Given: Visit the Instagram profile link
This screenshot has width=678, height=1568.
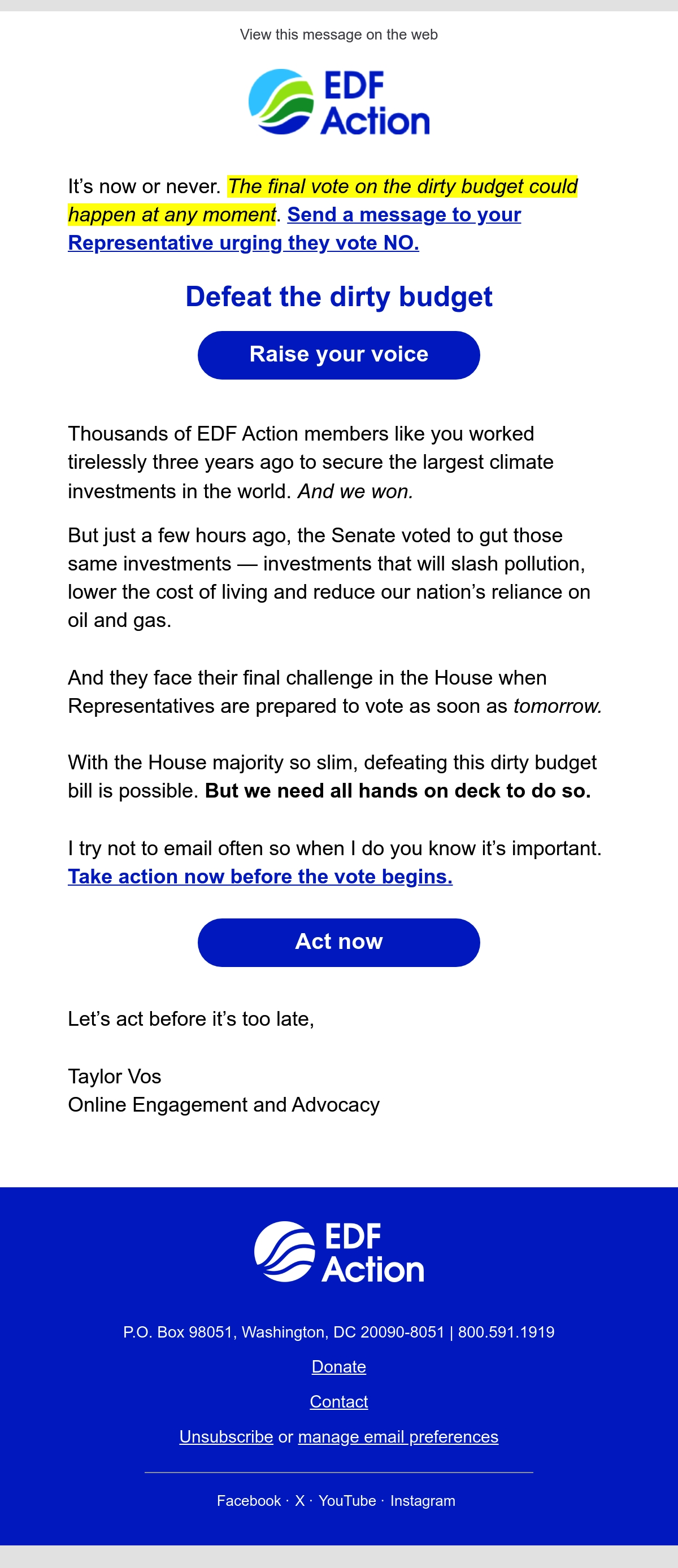Looking at the screenshot, I should (423, 1500).
